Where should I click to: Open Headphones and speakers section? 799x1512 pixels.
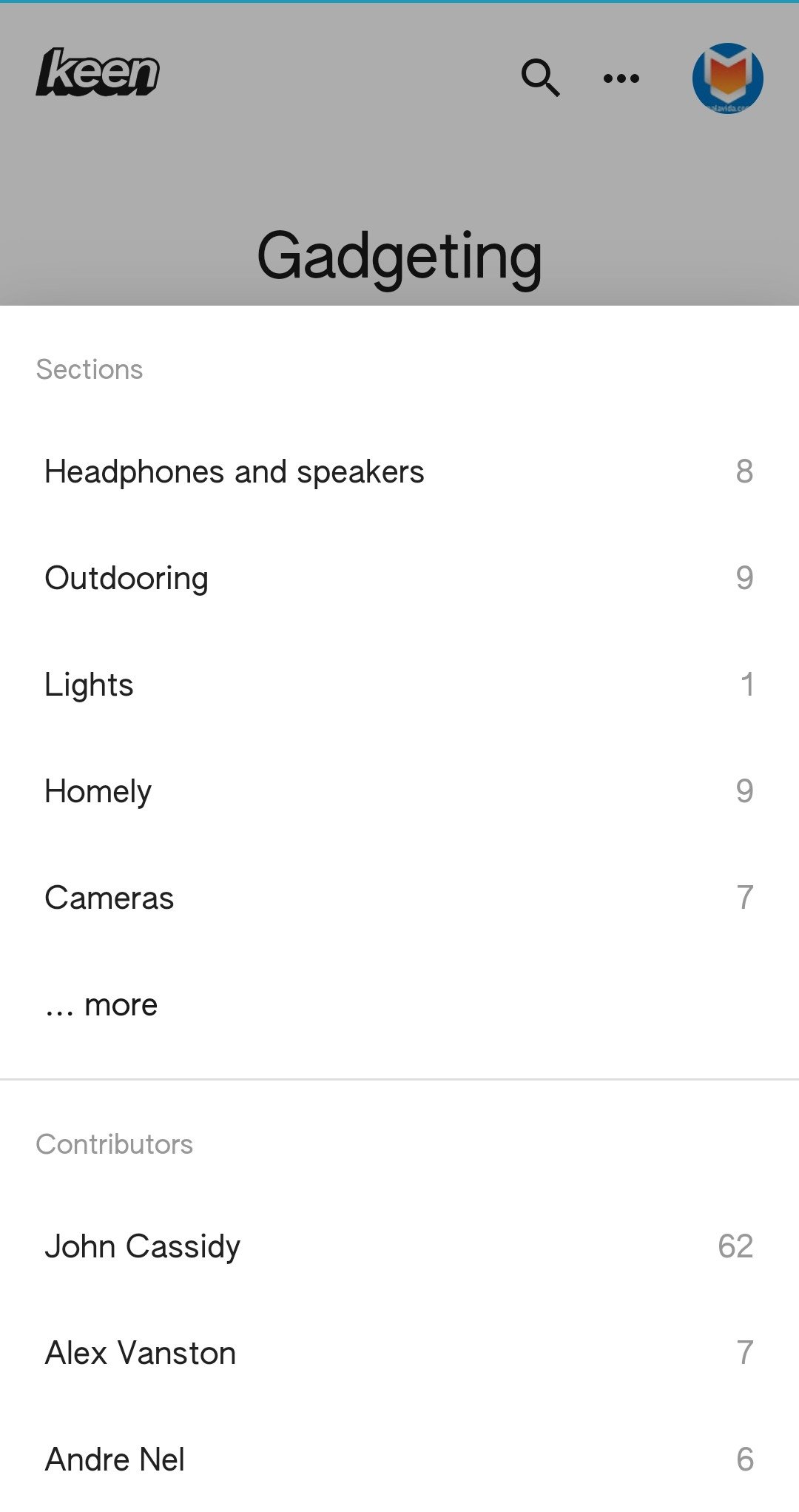(399, 471)
